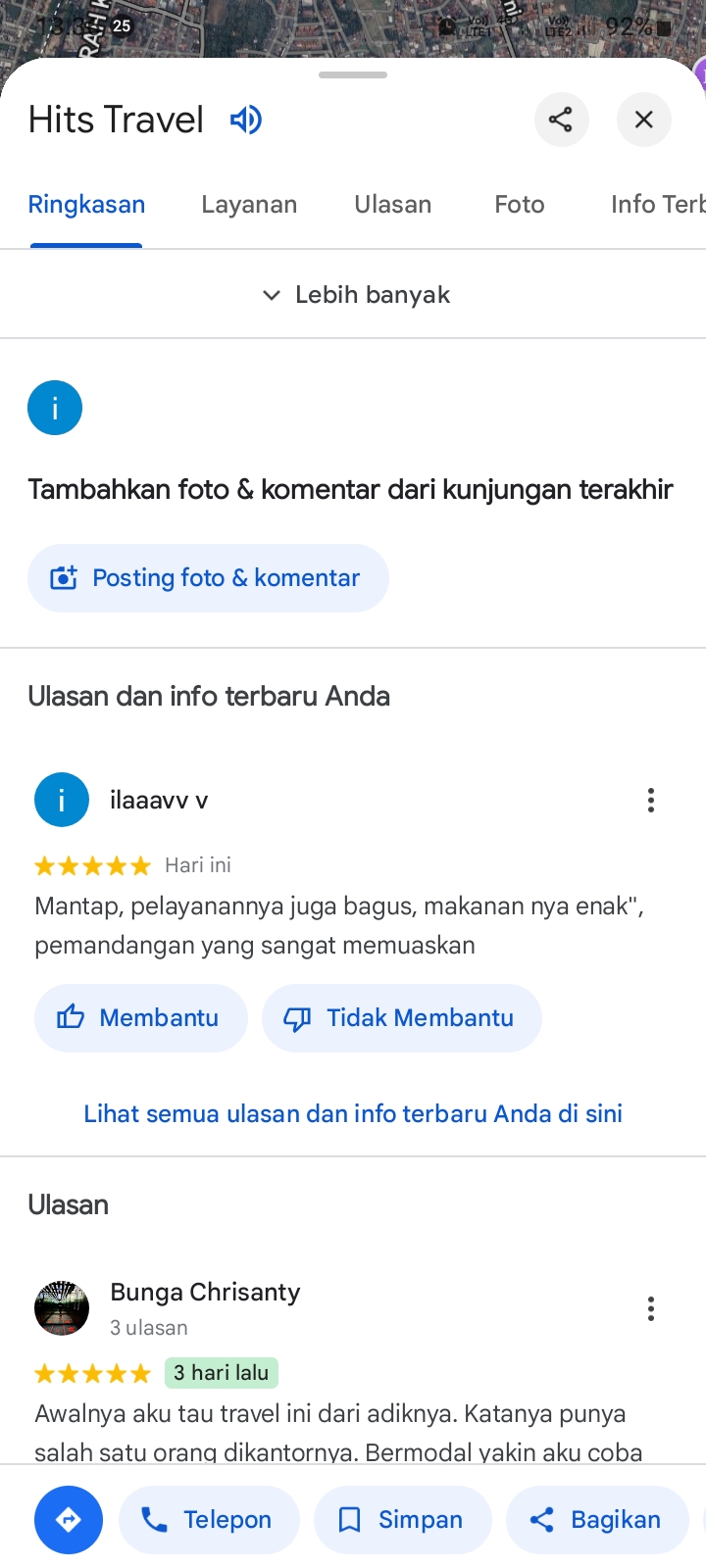Expand the Lebih banyak section
Viewport: 706px width, 1568px height.
355,295
